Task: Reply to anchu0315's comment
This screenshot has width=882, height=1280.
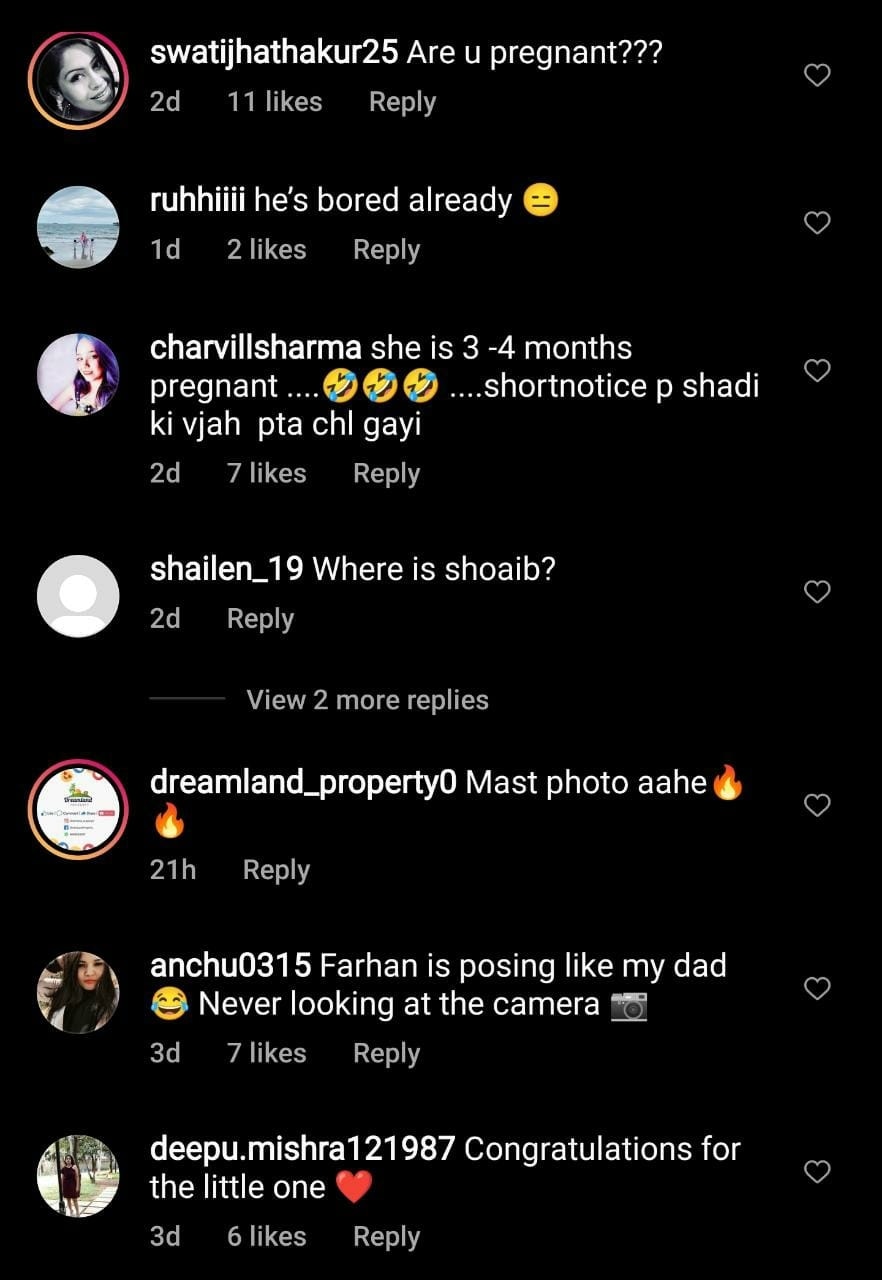Action: pos(386,1053)
